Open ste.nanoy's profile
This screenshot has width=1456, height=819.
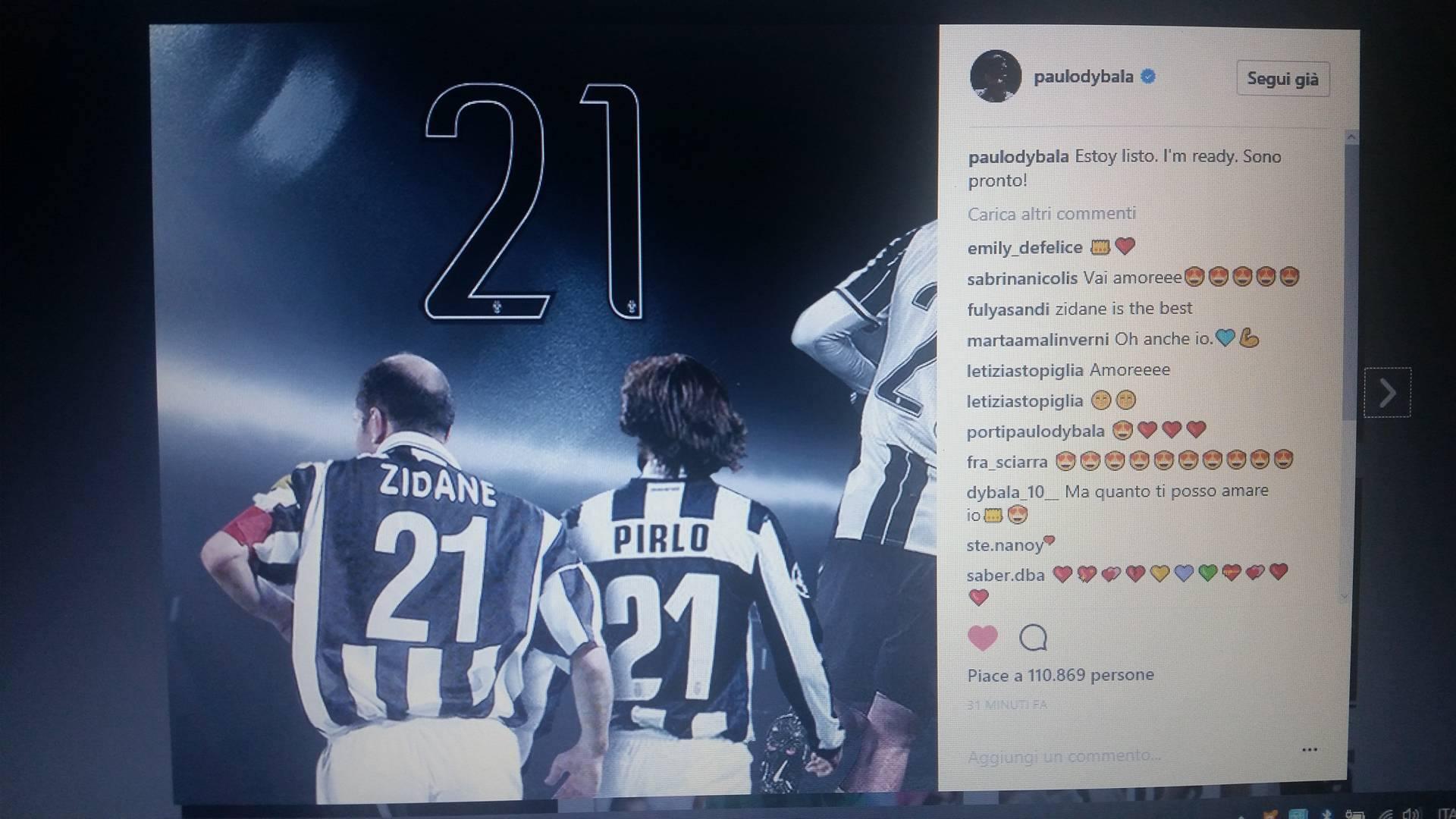(x=1005, y=545)
